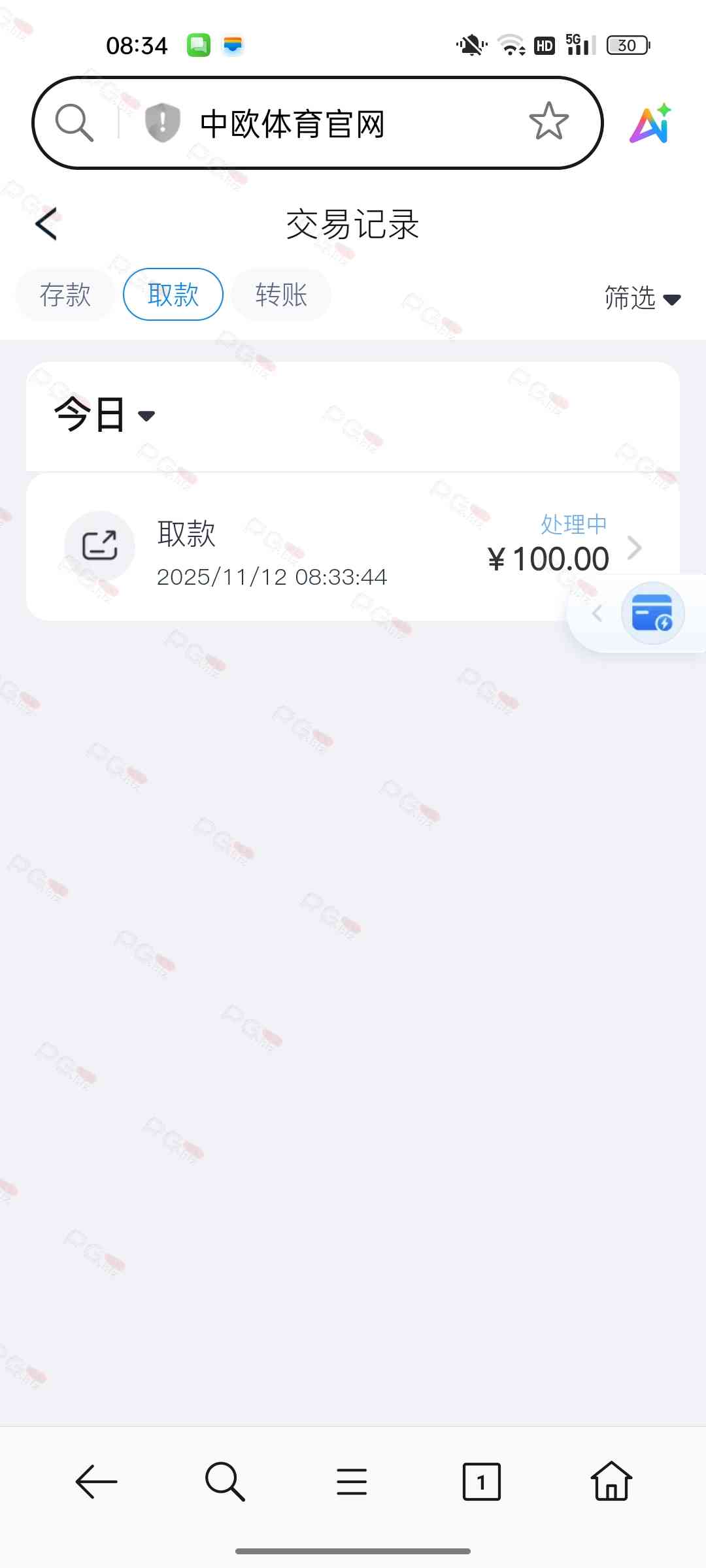The width and height of the screenshot is (706, 1568).
Task: Open the ¥100.00 取款 transaction details
Action: [353, 547]
